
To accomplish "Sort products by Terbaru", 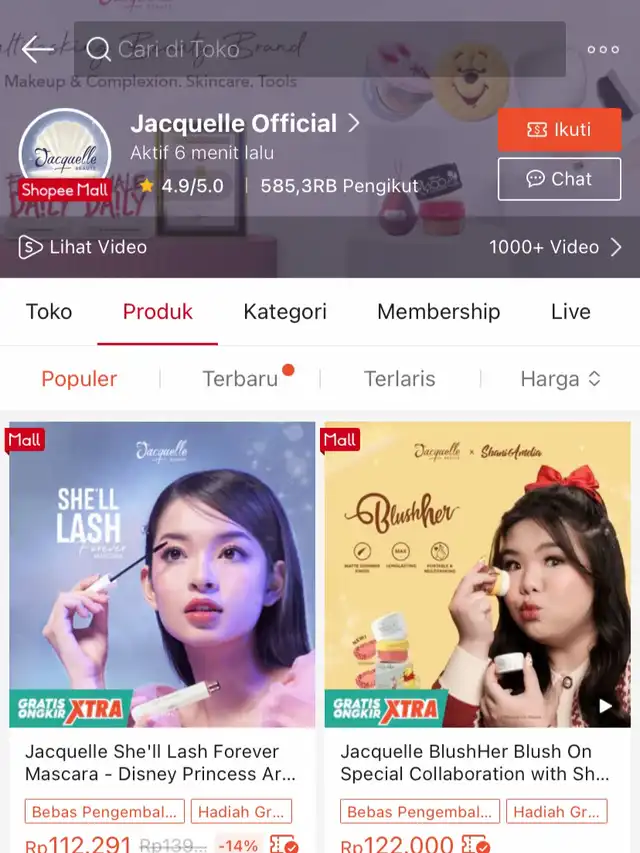I will [x=240, y=379].
